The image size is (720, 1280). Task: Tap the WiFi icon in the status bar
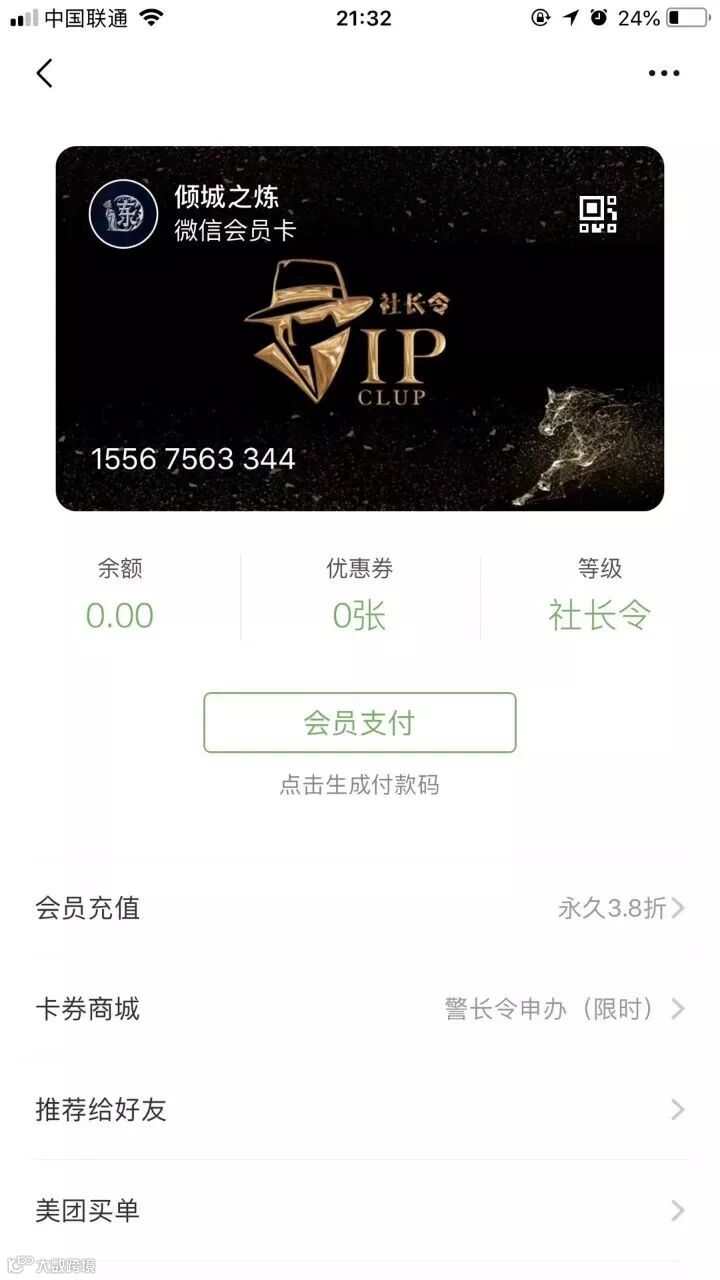[x=150, y=16]
